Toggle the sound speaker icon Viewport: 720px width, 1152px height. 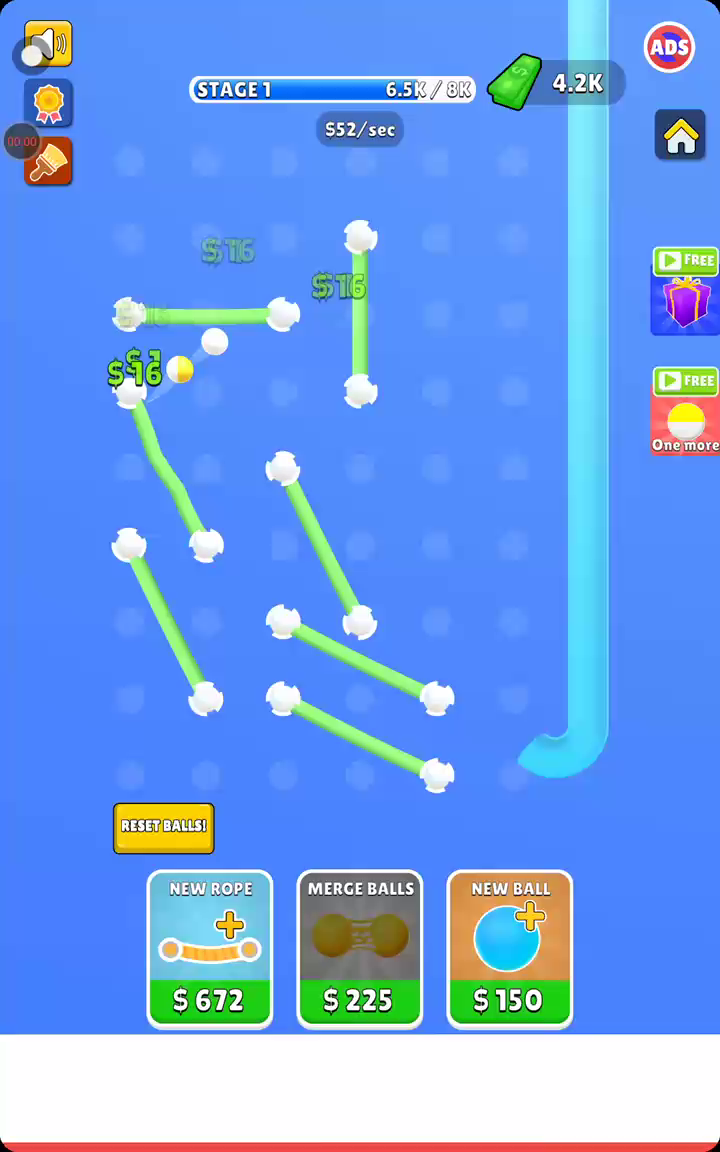49,44
